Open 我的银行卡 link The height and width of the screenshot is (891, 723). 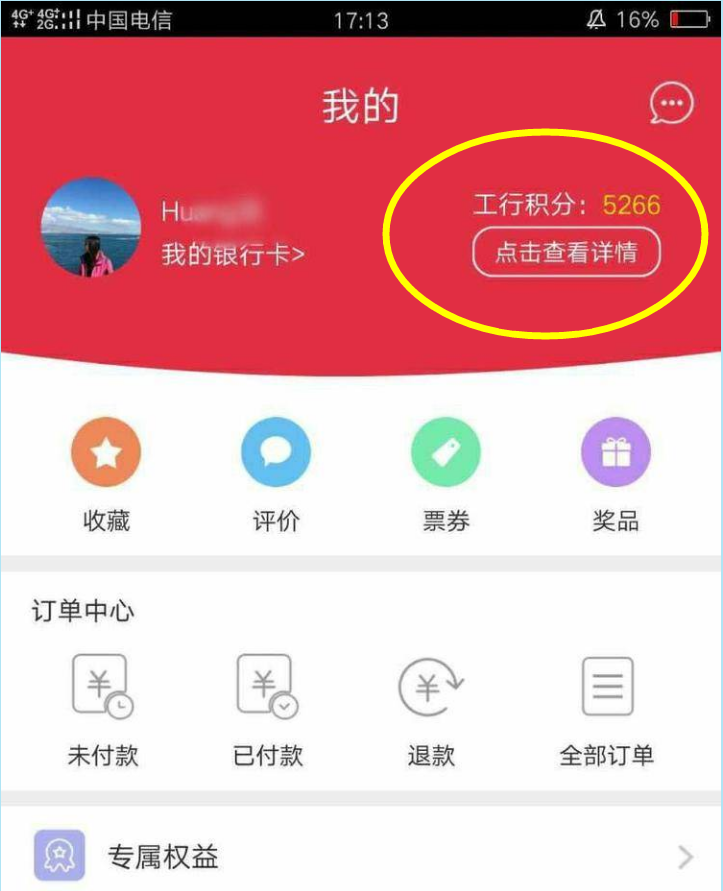[233, 254]
